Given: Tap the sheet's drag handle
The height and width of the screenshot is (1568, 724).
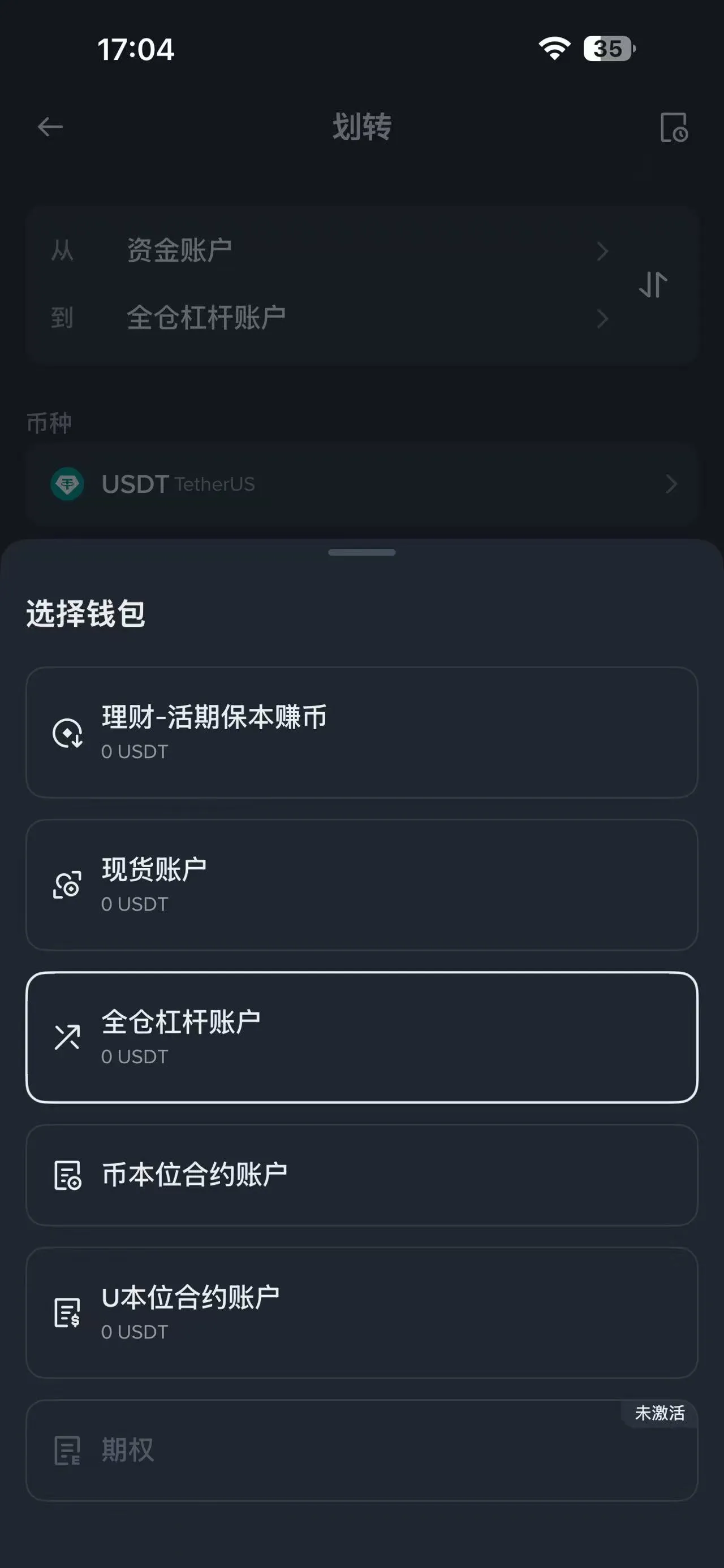Looking at the screenshot, I should [x=361, y=553].
